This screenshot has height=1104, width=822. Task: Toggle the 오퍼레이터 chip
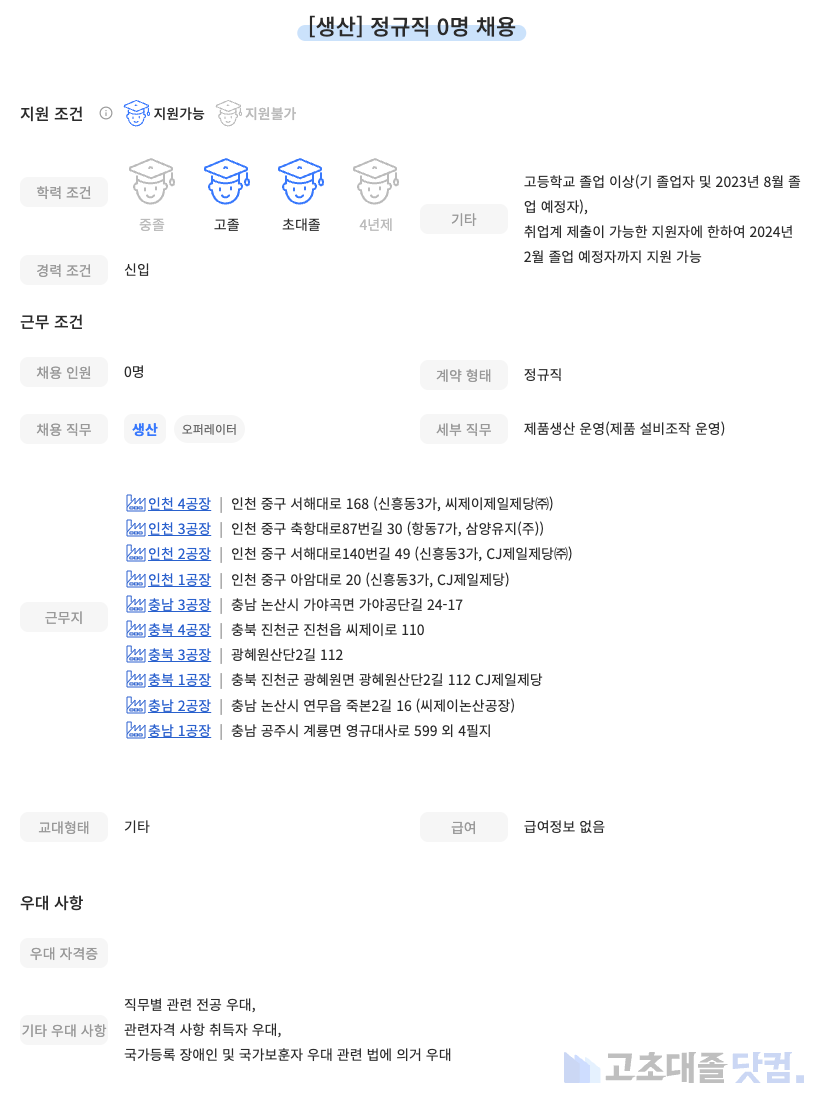(208, 429)
